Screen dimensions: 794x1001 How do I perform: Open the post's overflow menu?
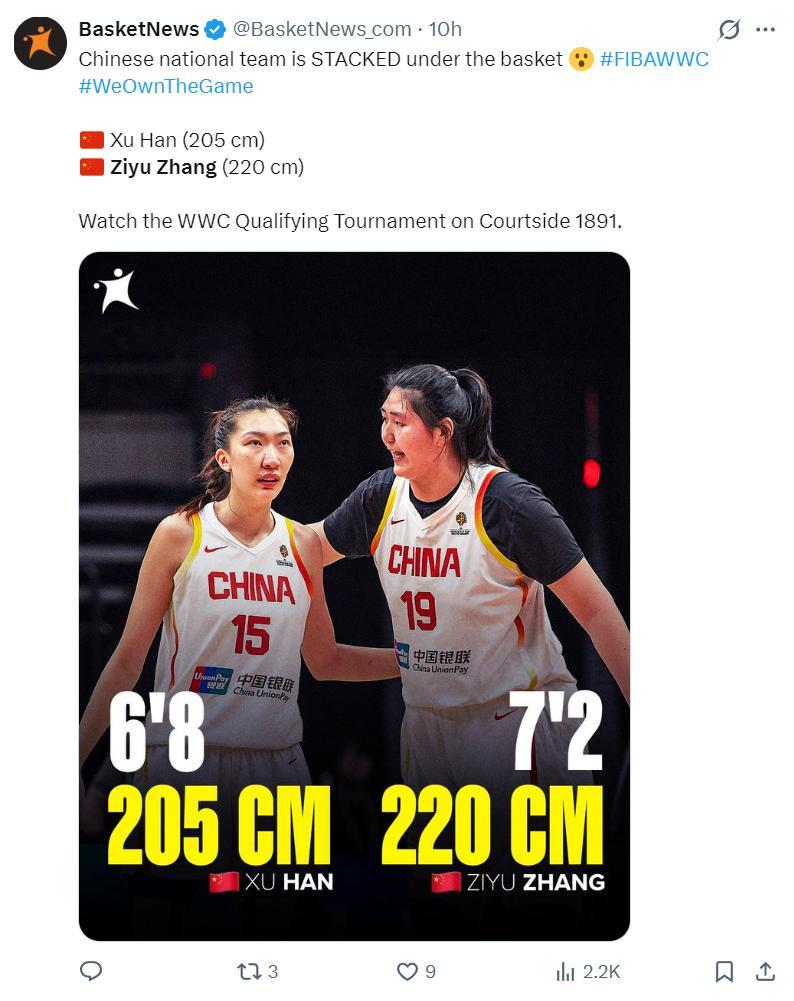point(765,30)
